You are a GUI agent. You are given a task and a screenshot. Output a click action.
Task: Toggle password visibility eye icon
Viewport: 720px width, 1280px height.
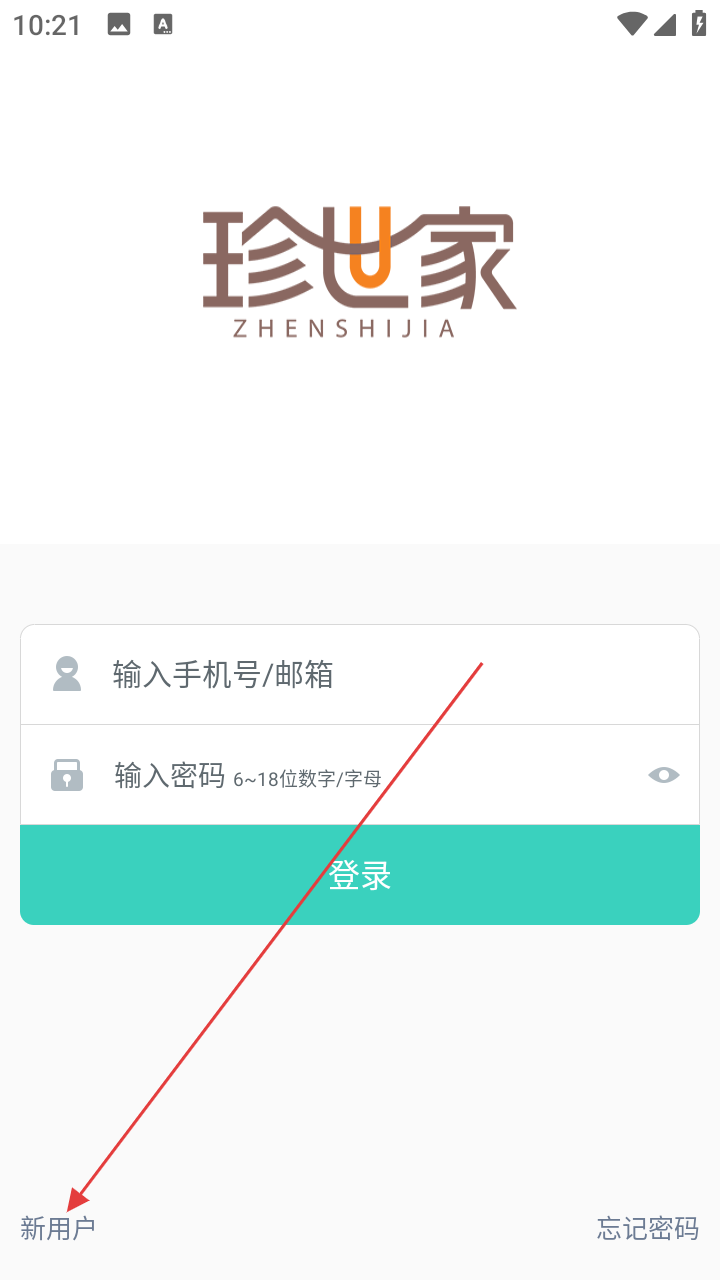pyautogui.click(x=664, y=775)
